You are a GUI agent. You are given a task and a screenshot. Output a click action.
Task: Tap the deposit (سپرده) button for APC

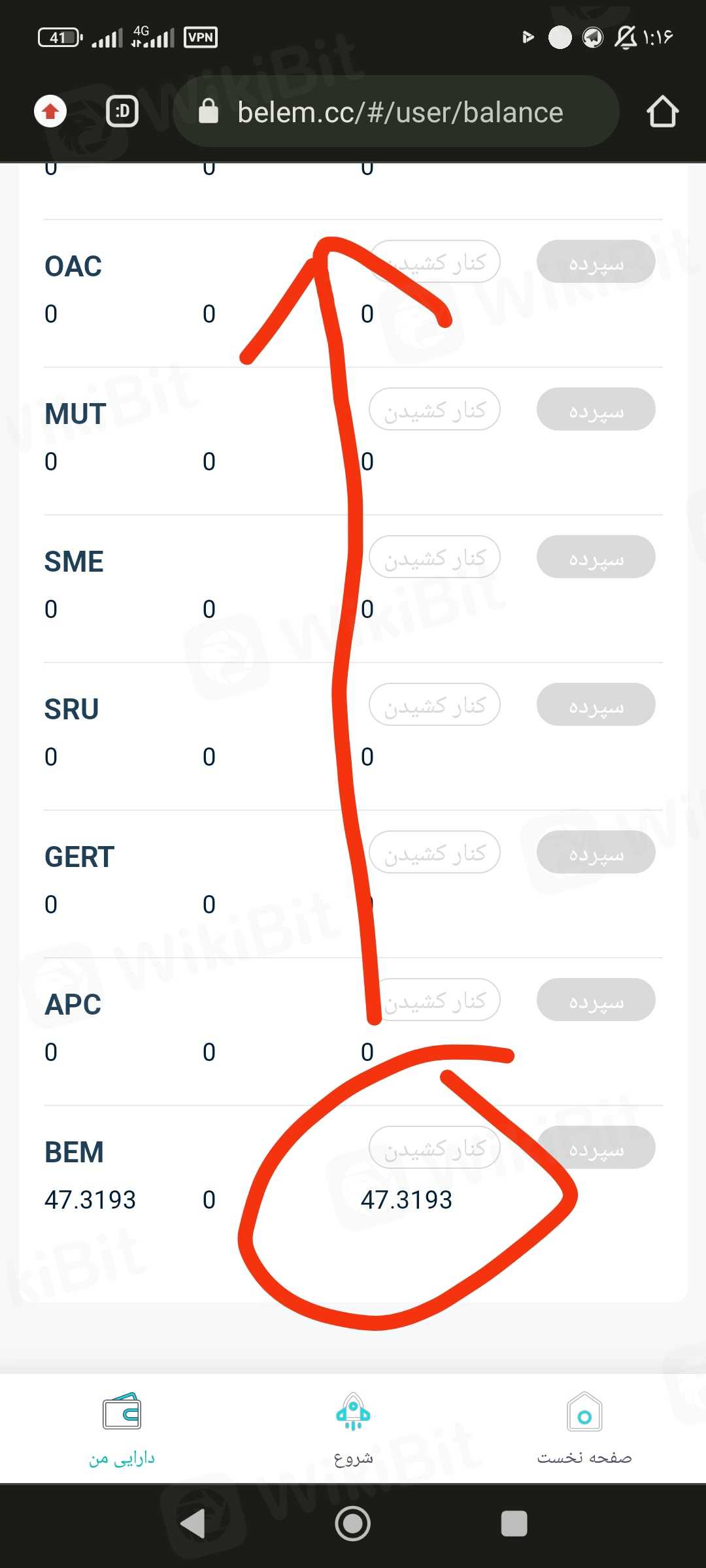pyautogui.click(x=596, y=1000)
